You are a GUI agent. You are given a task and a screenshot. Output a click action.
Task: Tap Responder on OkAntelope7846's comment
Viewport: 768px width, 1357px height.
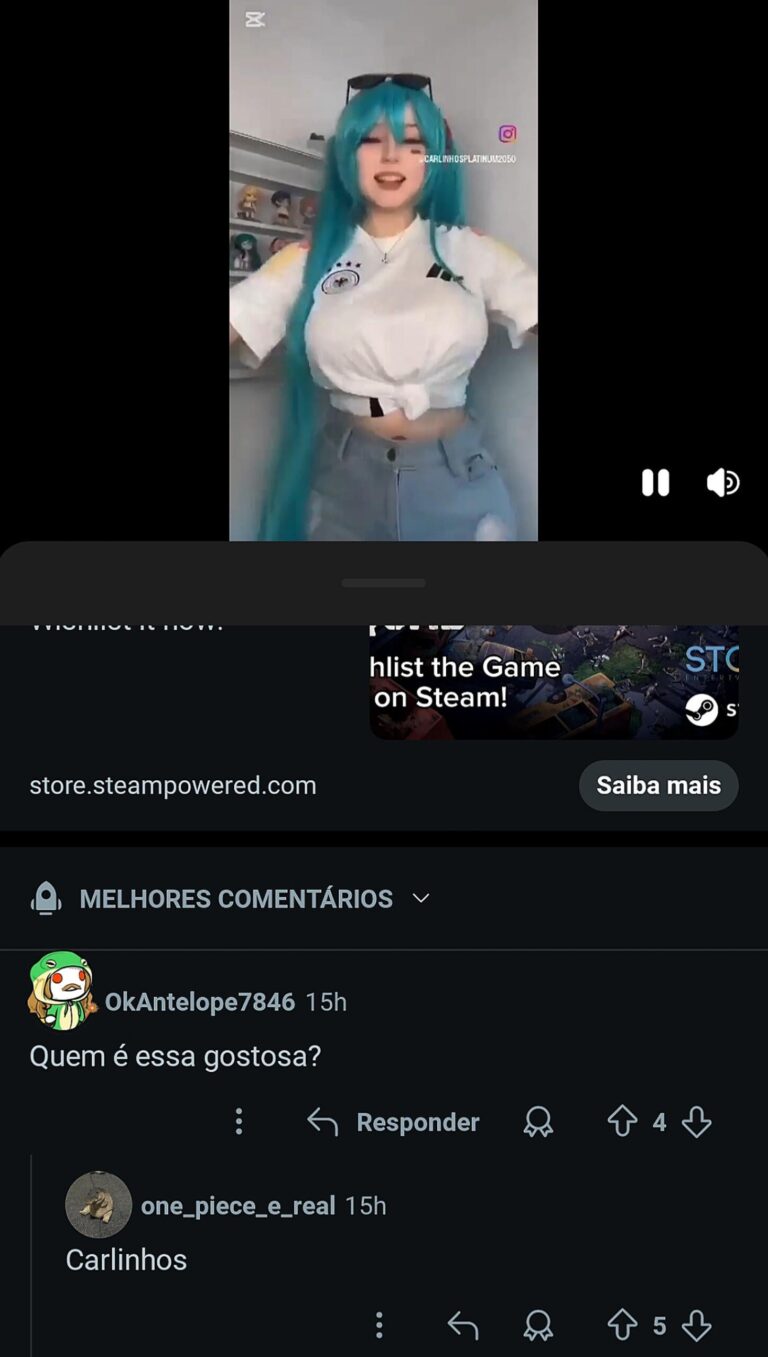click(394, 1122)
